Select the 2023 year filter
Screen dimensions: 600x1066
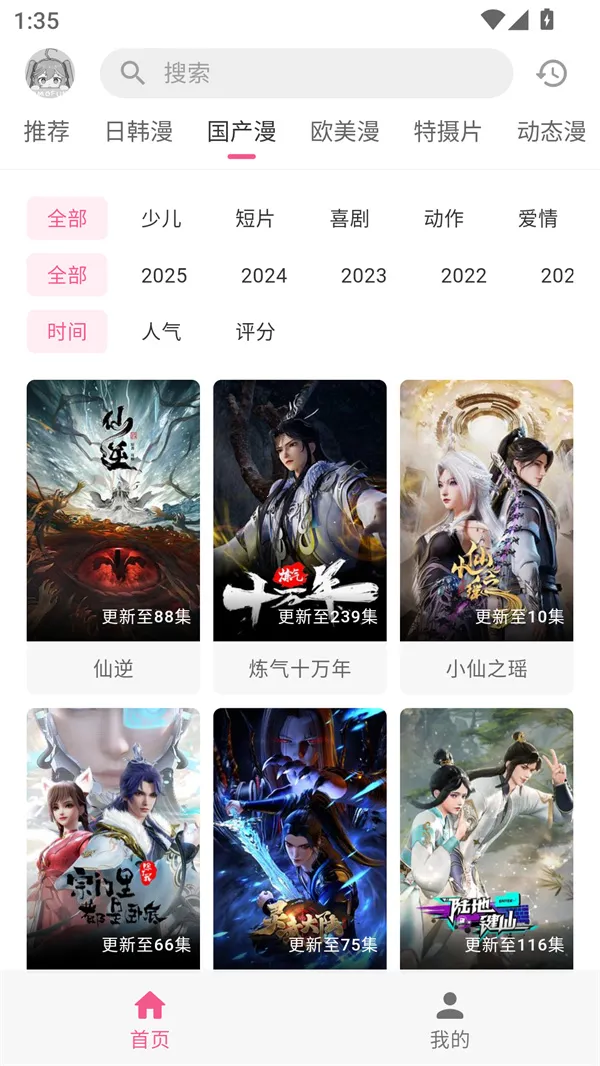pos(364,276)
